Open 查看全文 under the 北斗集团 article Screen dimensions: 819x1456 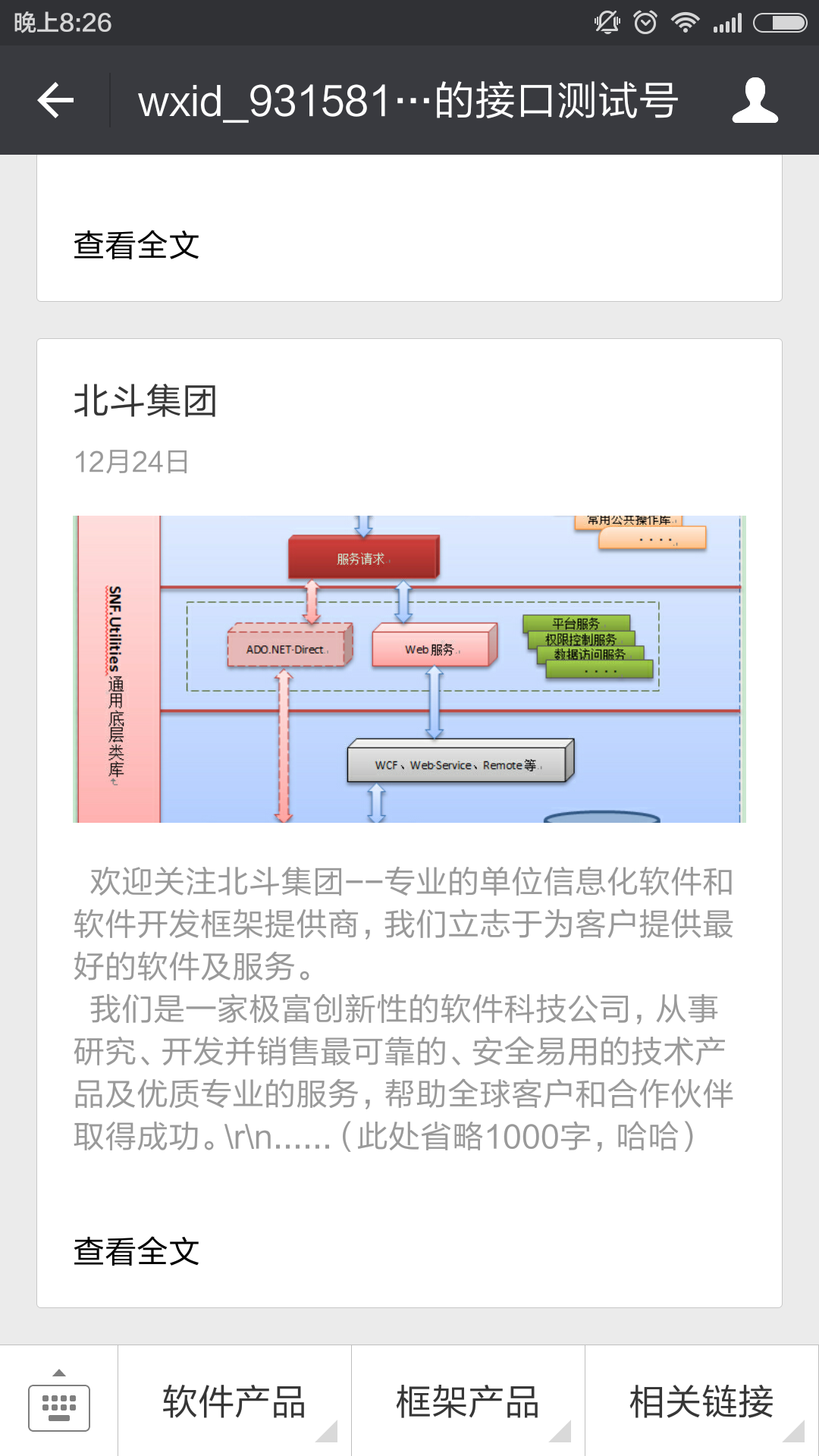pos(136,1251)
